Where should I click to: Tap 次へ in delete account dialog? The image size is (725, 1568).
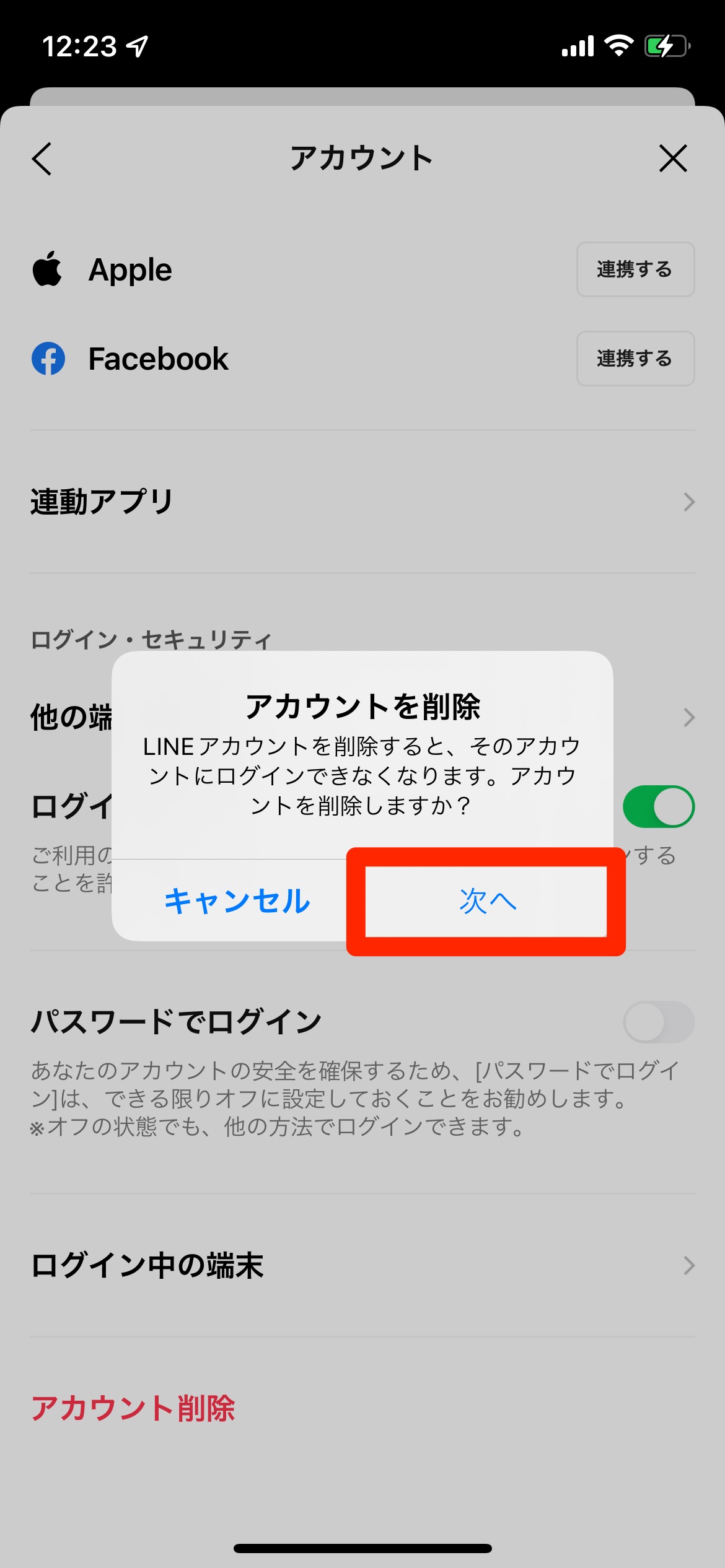pos(487,901)
